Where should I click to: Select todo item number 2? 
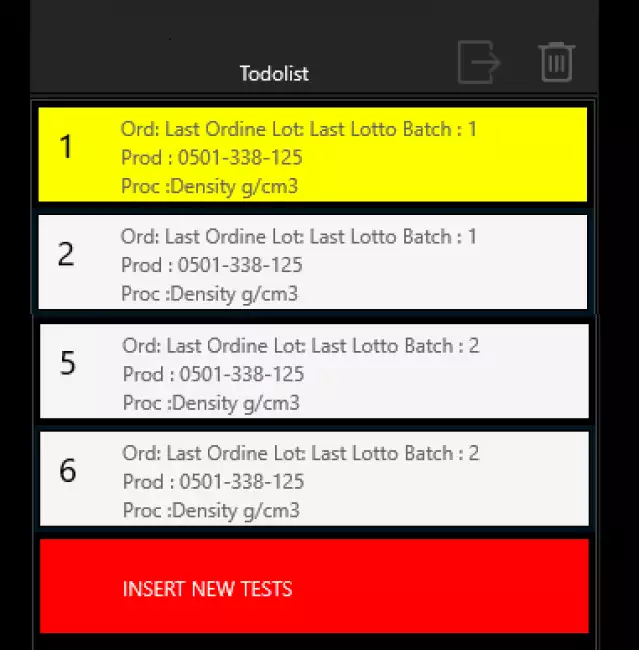click(313, 263)
